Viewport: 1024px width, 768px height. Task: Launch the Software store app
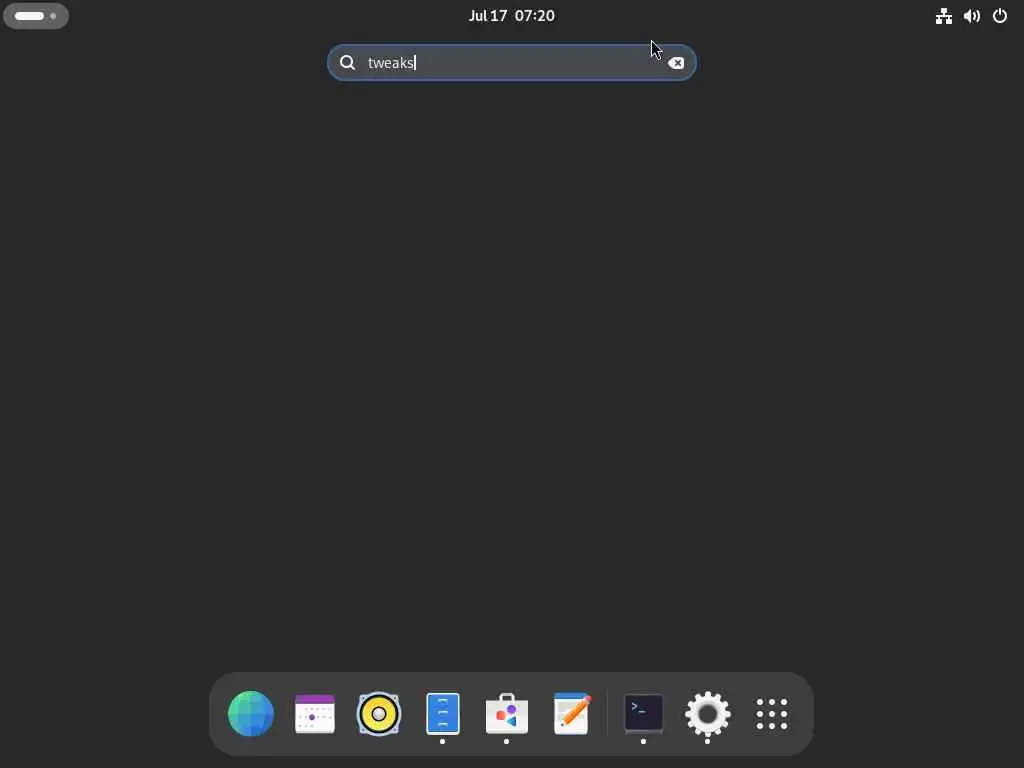507,714
